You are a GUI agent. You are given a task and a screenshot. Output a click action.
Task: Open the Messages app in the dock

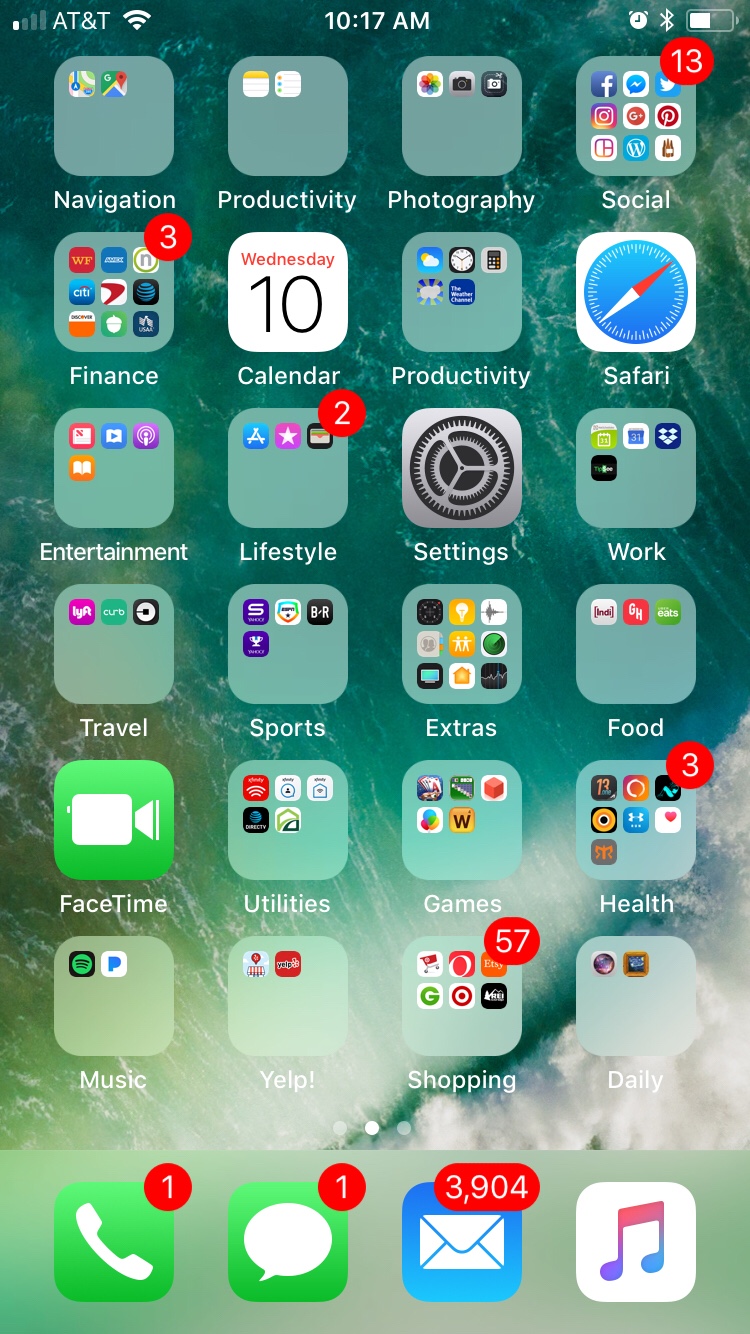tap(288, 1242)
